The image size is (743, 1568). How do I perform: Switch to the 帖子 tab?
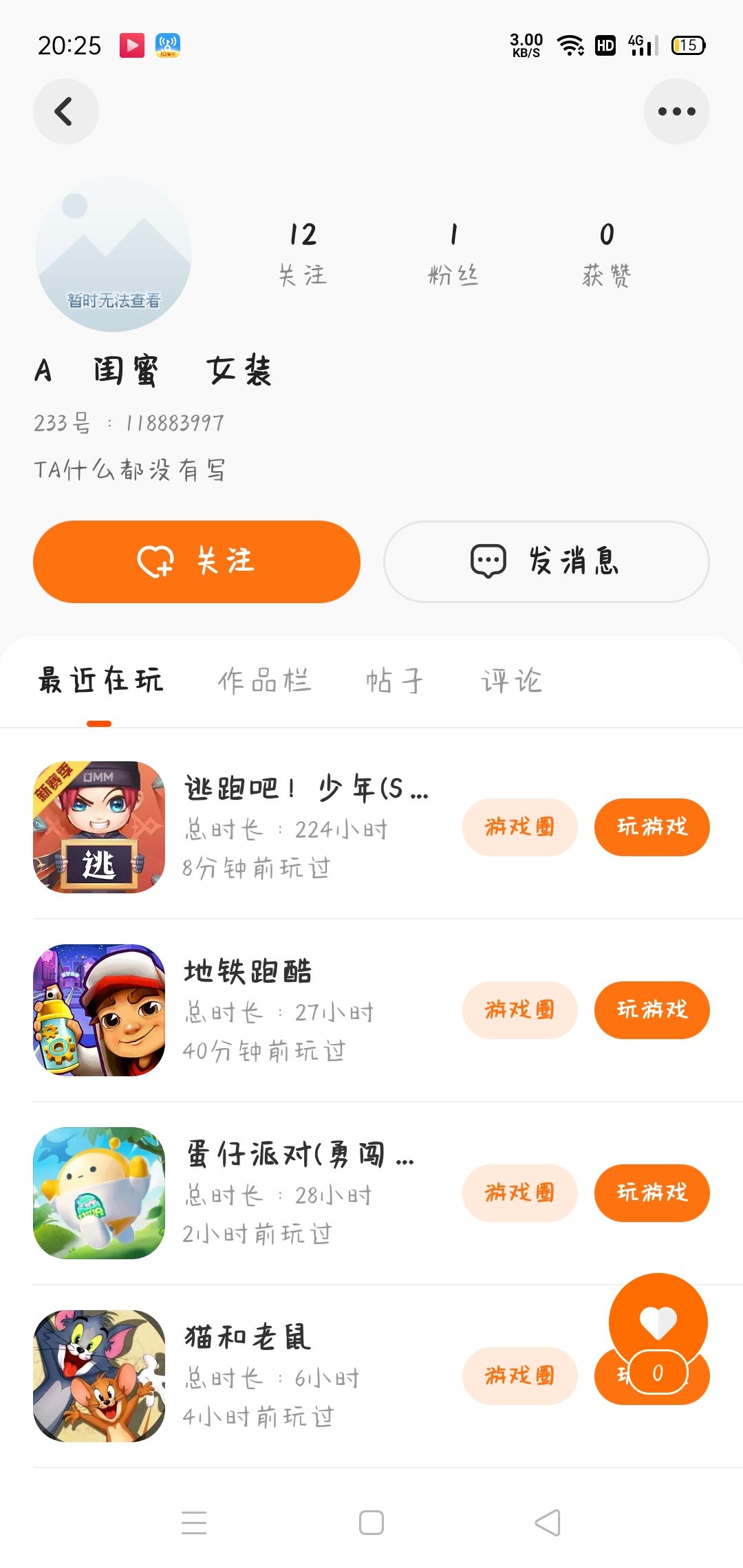[395, 681]
